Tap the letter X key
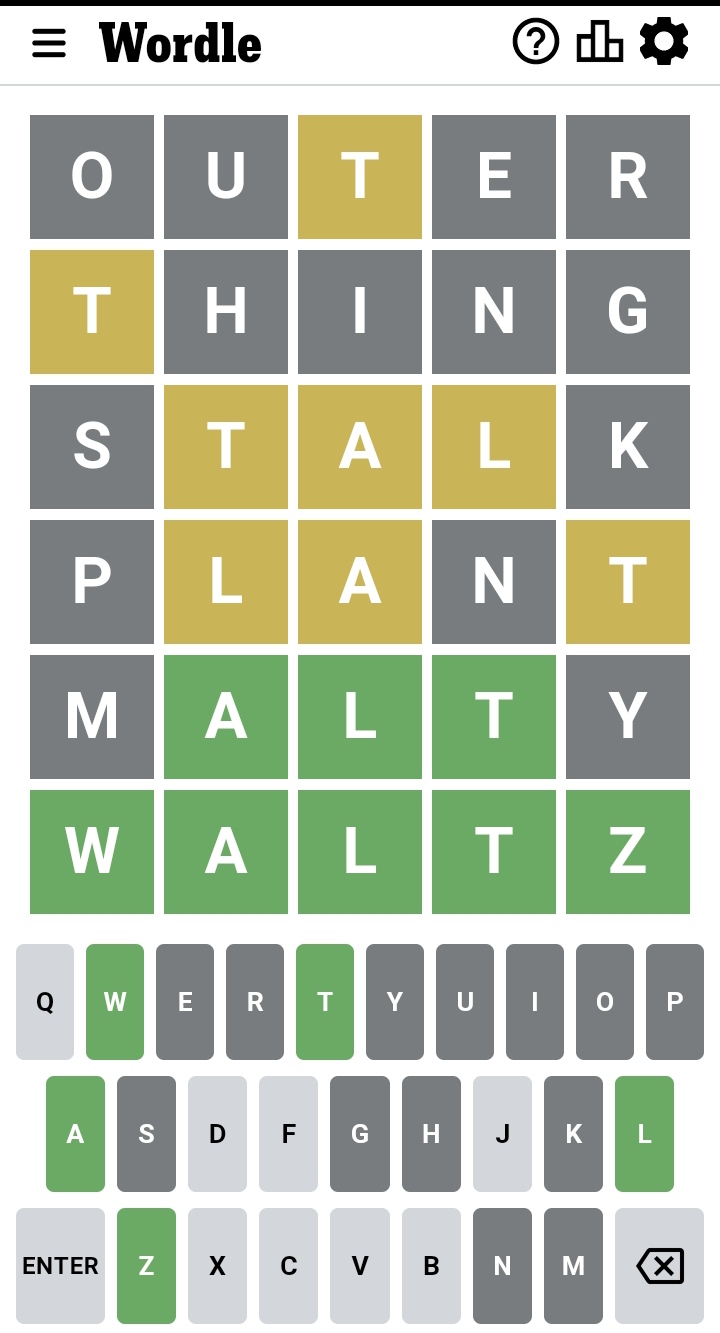Screen dimensions: 720x1333 (x=217, y=1266)
